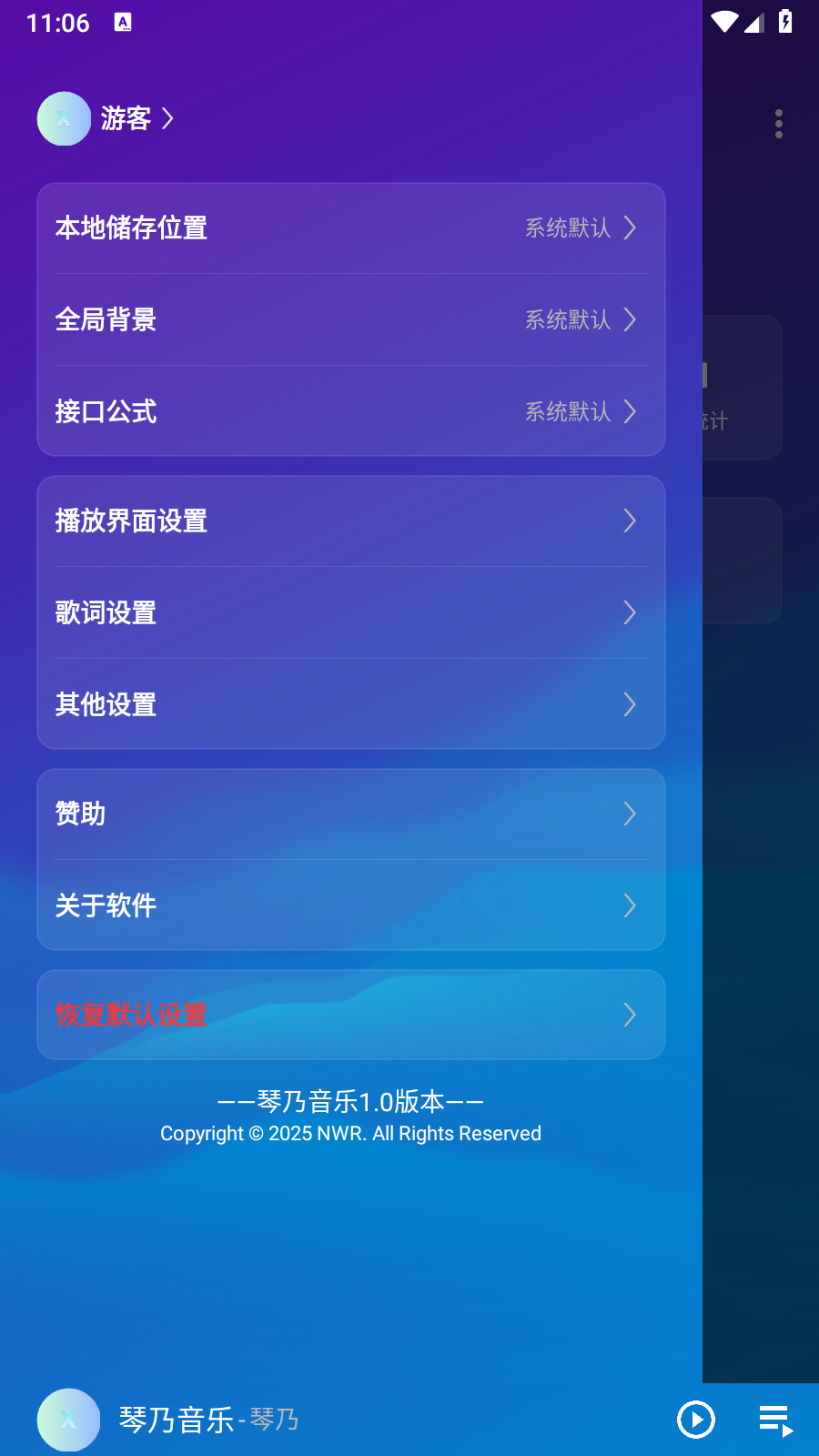Change the 全局背景 option
Image resolution: width=819 pixels, height=1456 pixels.
pyautogui.click(x=351, y=319)
